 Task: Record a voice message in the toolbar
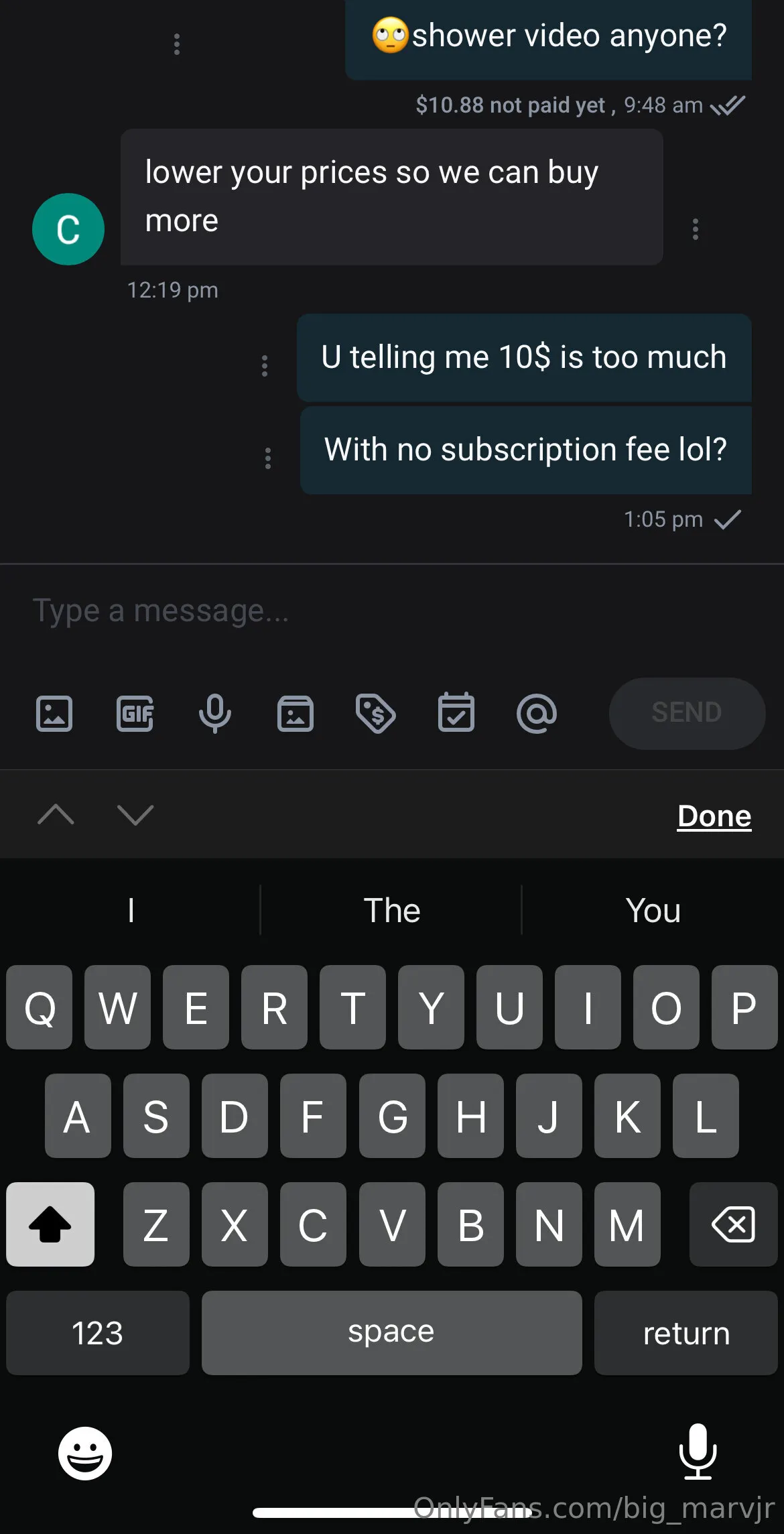[215, 713]
